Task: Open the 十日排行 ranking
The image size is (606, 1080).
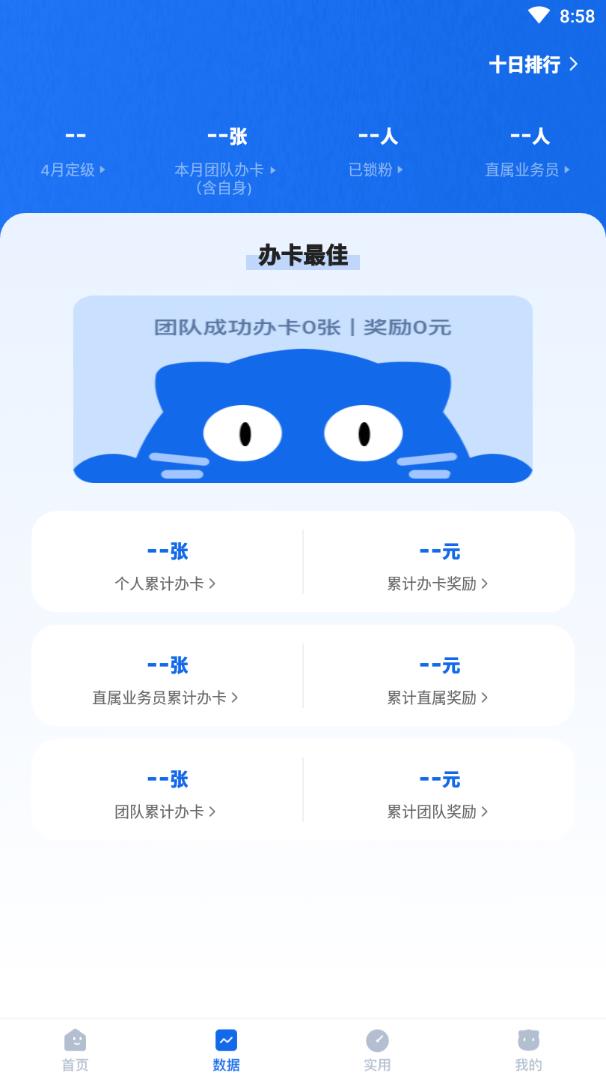Action: pyautogui.click(x=533, y=64)
